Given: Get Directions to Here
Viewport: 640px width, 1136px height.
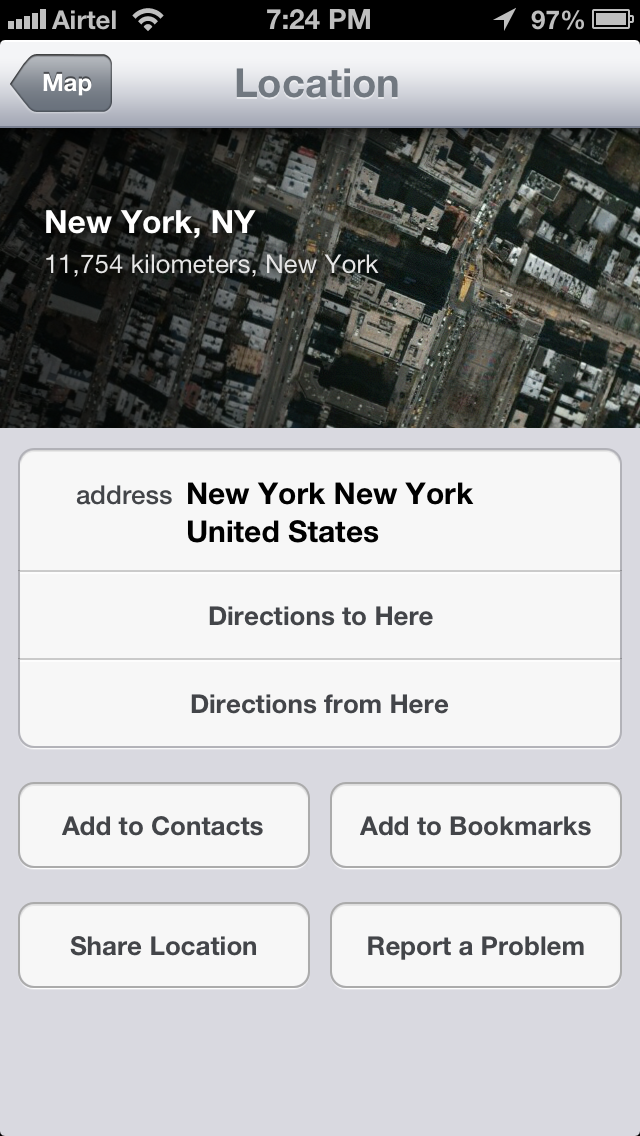Looking at the screenshot, I should [320, 616].
